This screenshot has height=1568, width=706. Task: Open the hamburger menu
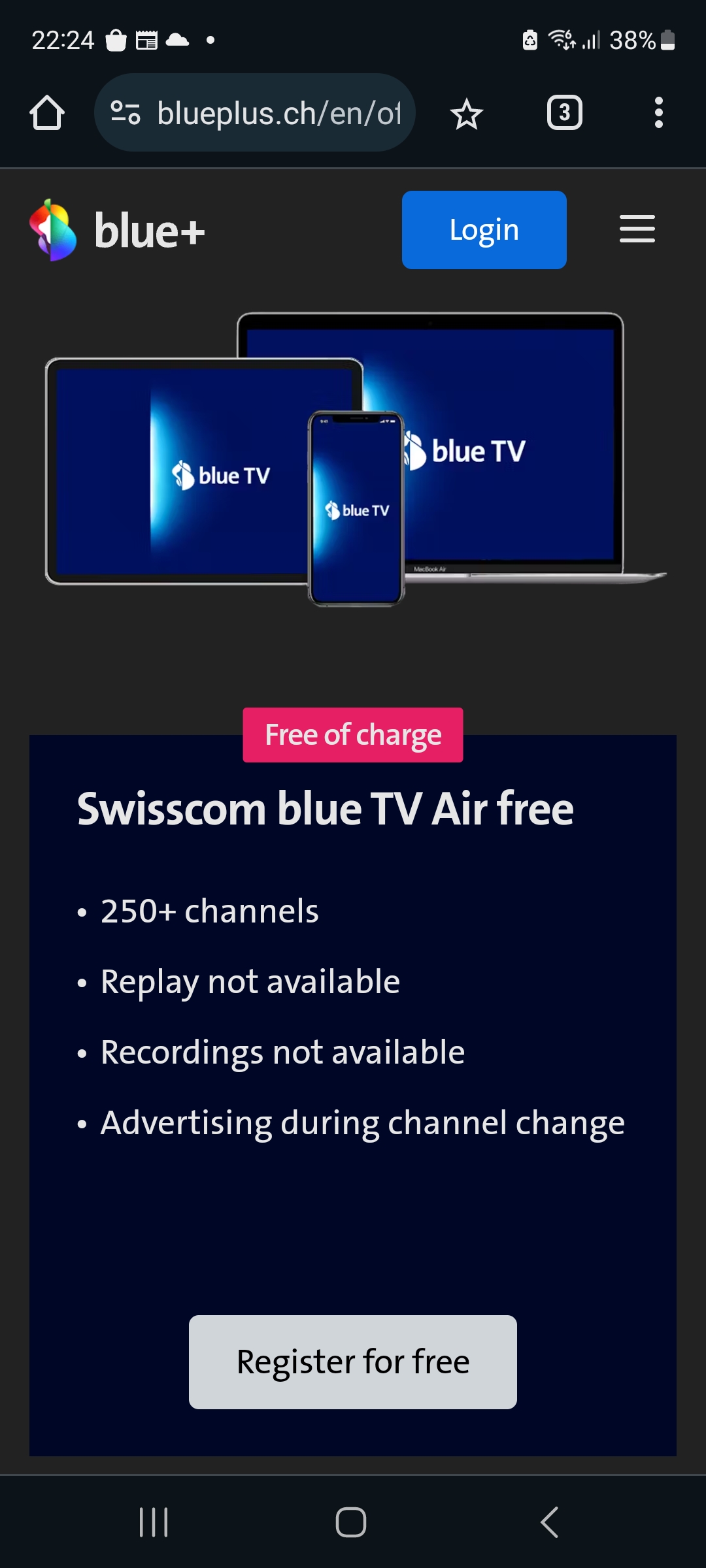(637, 229)
